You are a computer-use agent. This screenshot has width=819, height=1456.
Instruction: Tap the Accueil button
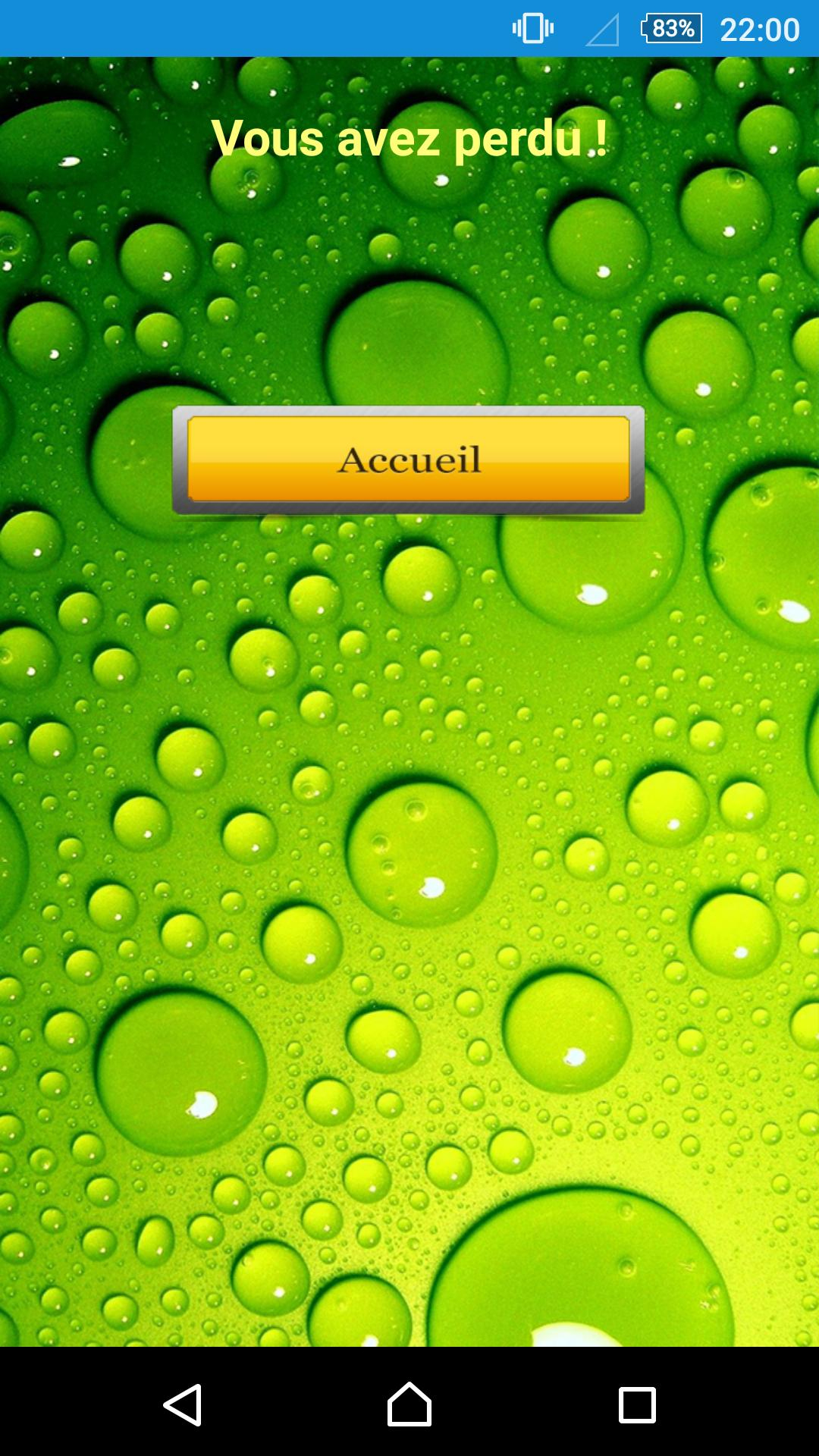(x=409, y=460)
